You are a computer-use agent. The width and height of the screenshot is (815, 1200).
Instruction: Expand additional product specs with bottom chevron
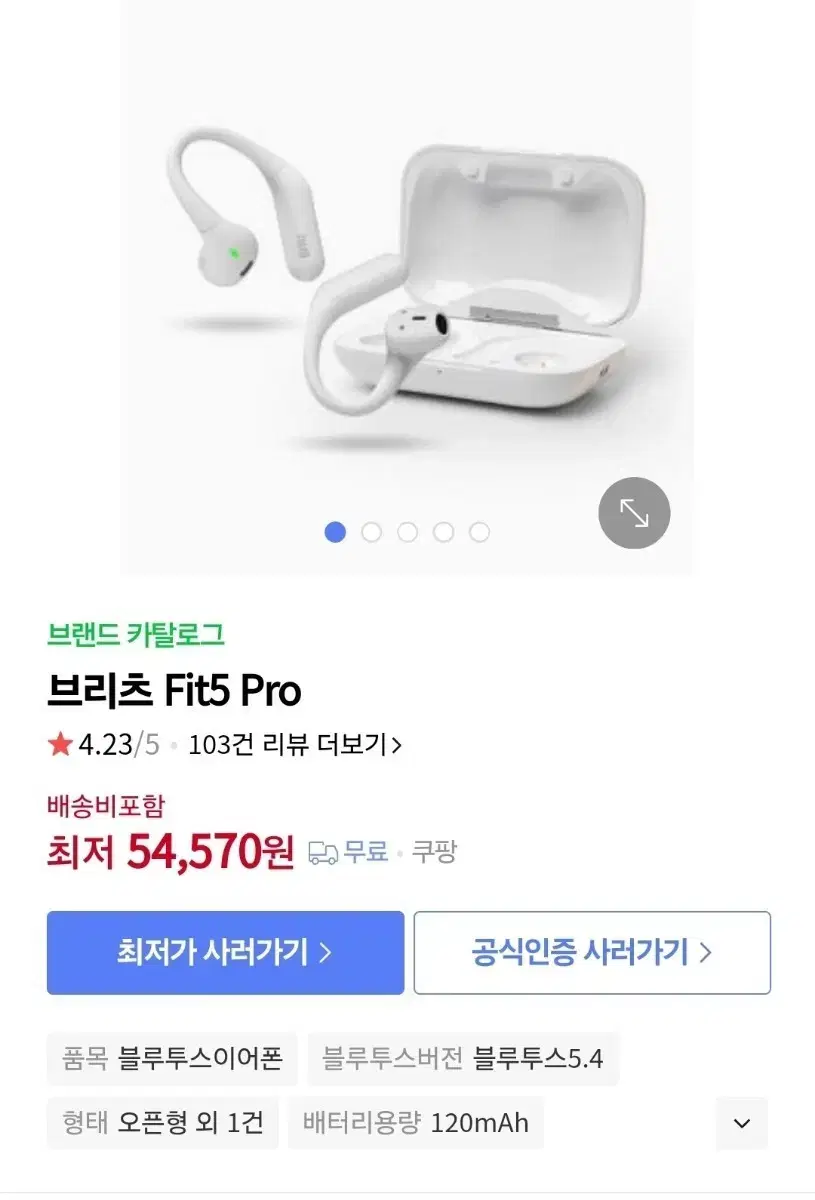[x=741, y=1123]
